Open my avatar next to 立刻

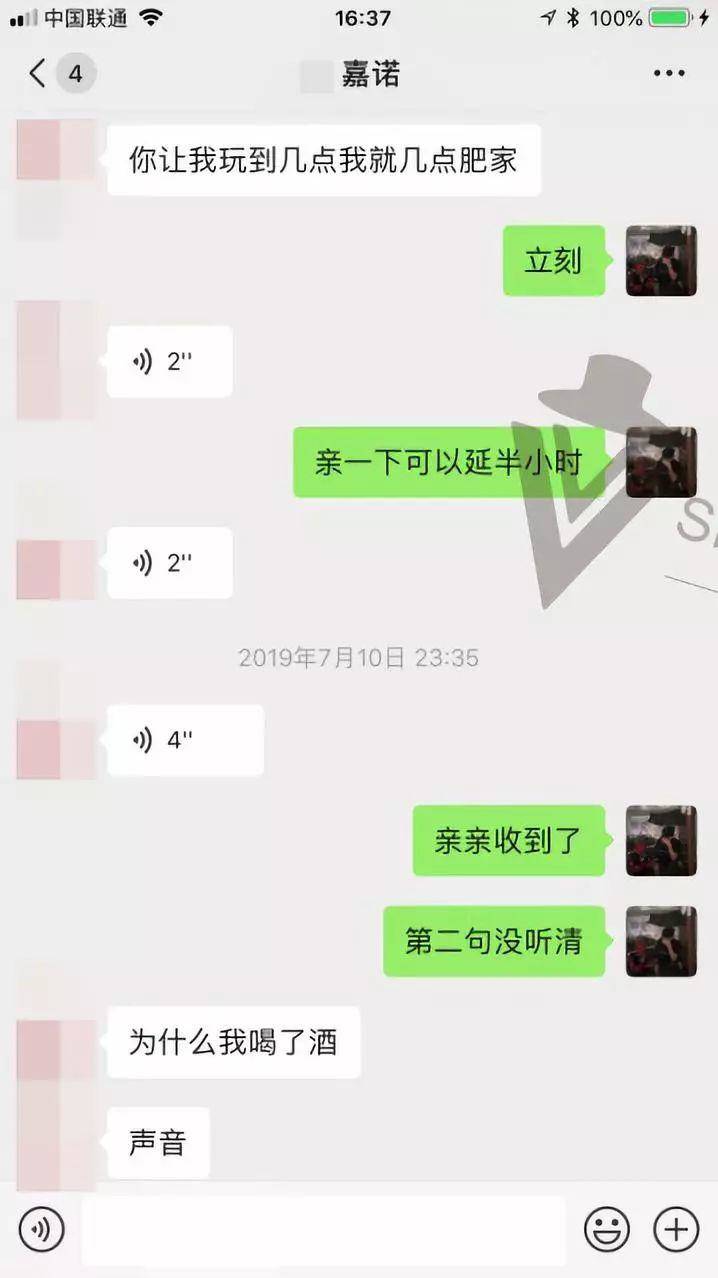[x=661, y=260]
